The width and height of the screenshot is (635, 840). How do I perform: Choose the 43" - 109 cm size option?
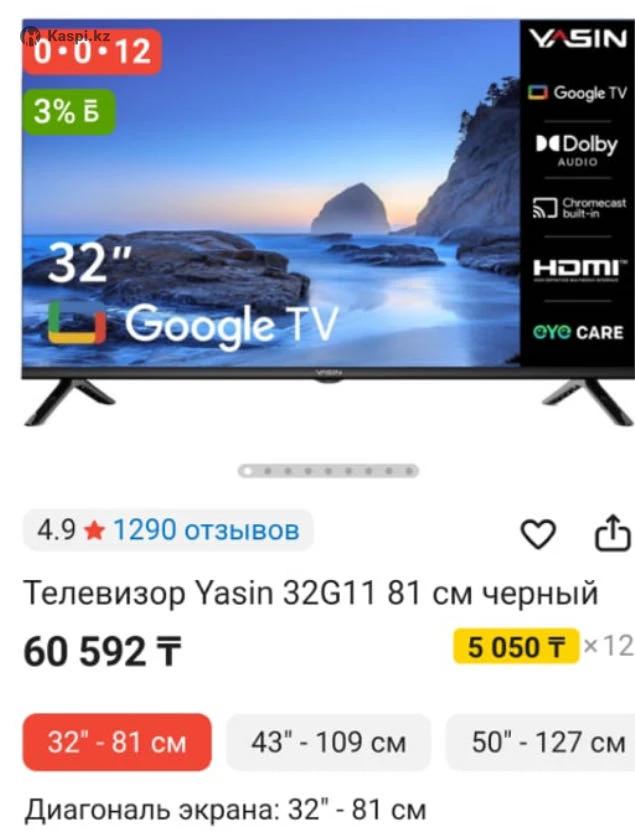tap(328, 743)
